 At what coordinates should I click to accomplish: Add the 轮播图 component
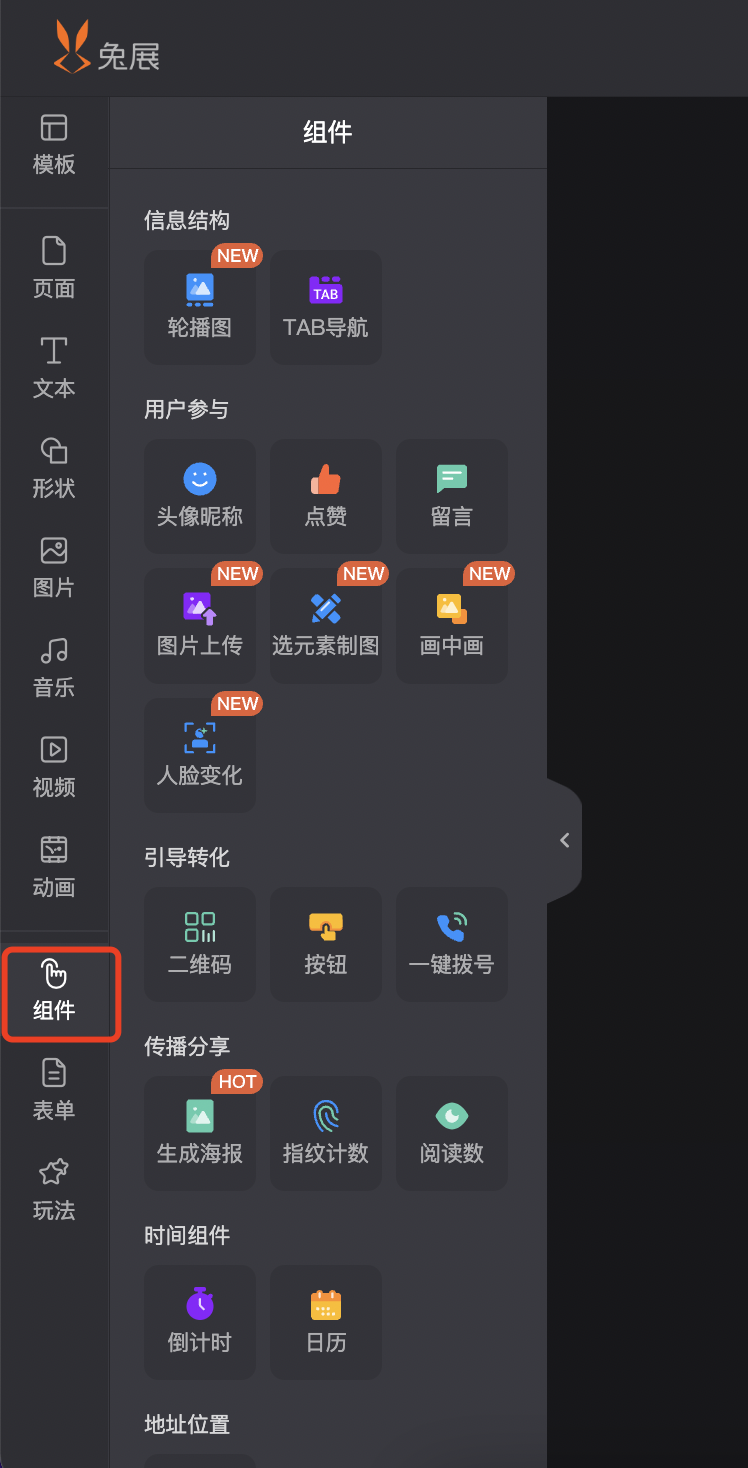200,307
